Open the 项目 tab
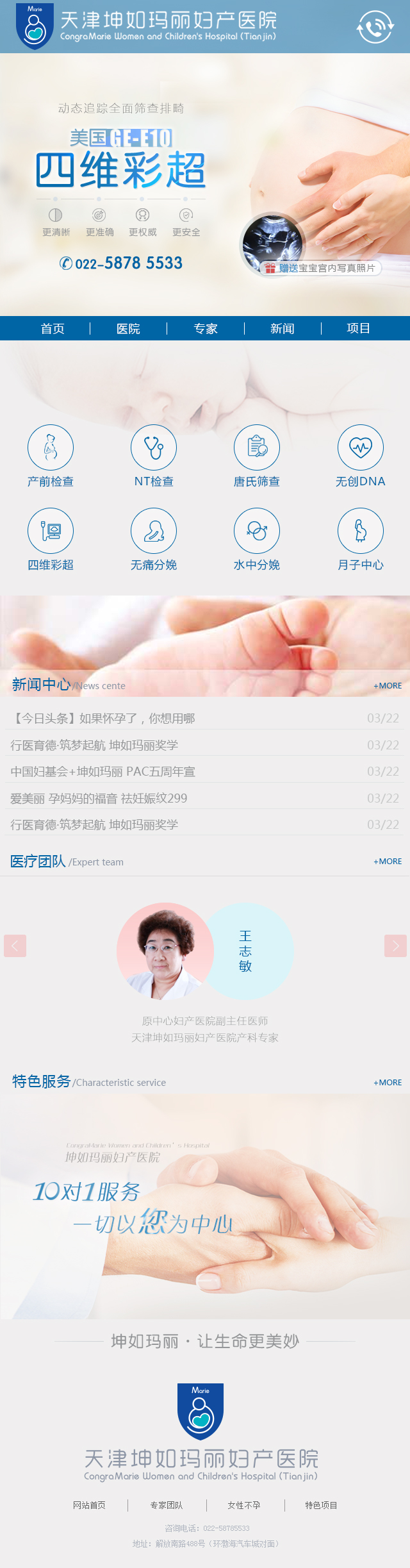The image size is (410, 1568). pyautogui.click(x=358, y=329)
